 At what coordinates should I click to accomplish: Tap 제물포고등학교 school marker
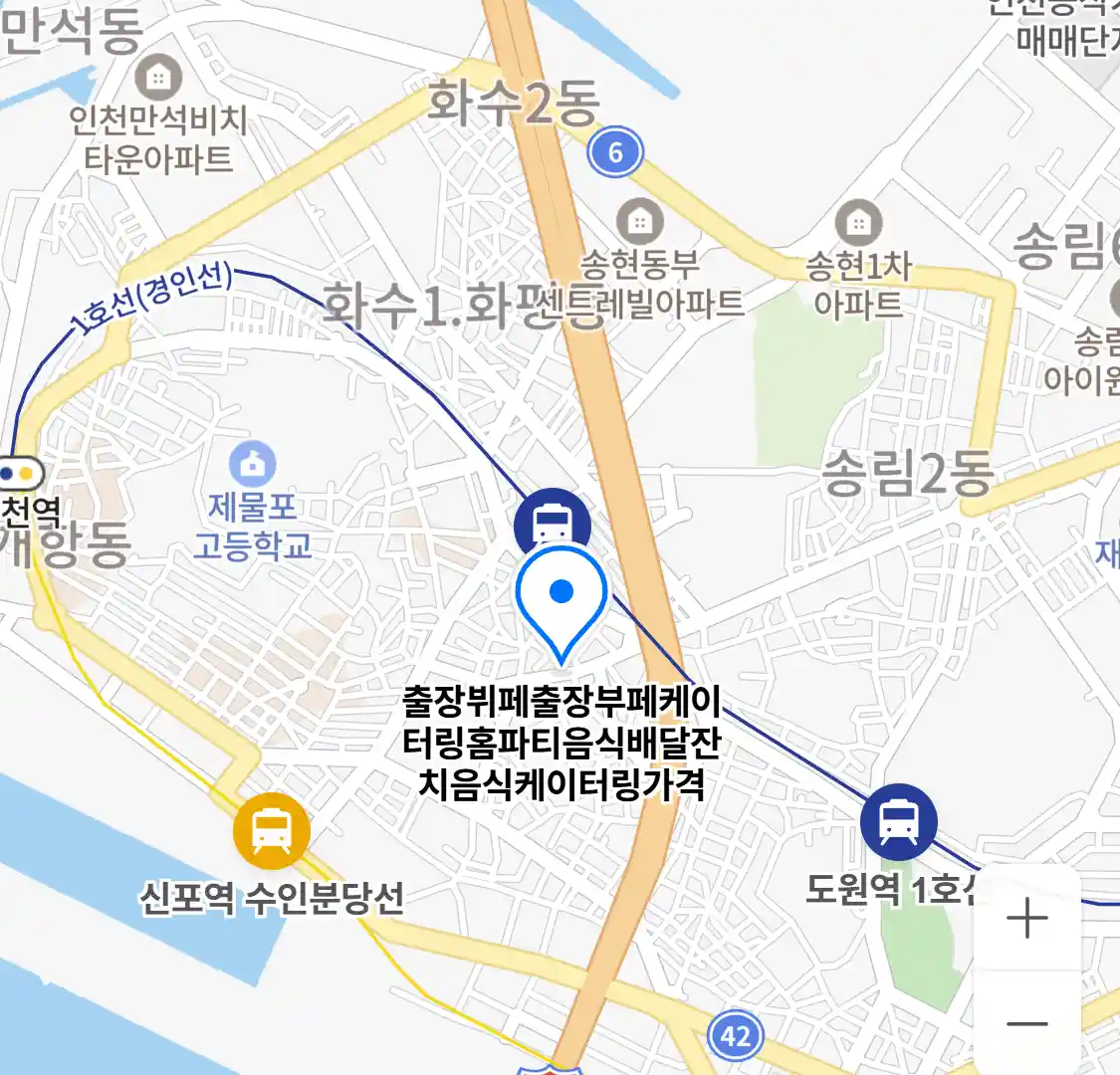point(253,464)
